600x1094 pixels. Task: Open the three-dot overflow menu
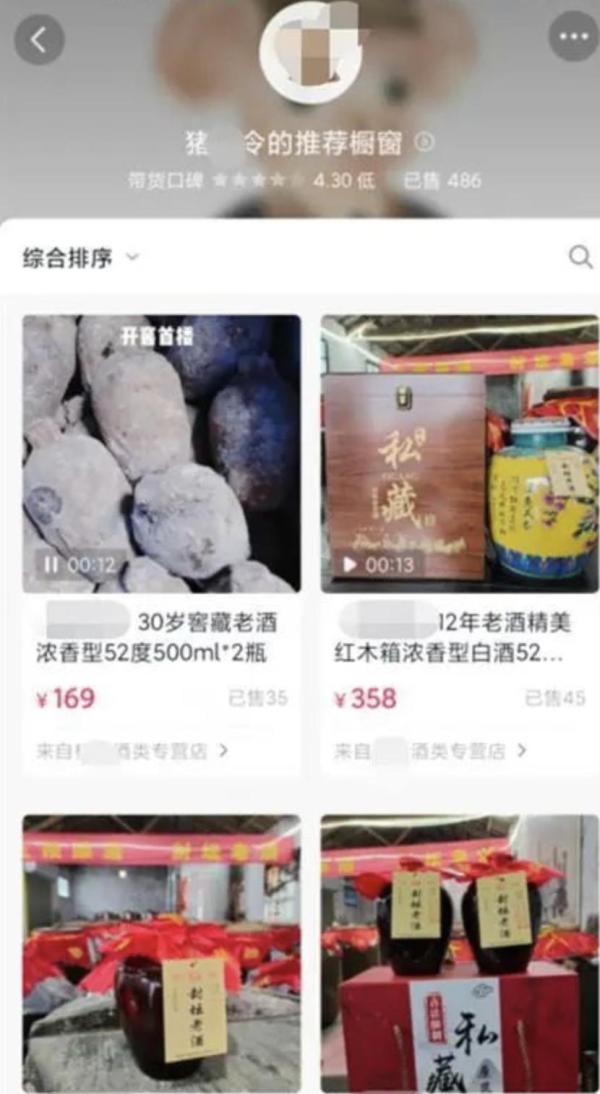[x=574, y=36]
